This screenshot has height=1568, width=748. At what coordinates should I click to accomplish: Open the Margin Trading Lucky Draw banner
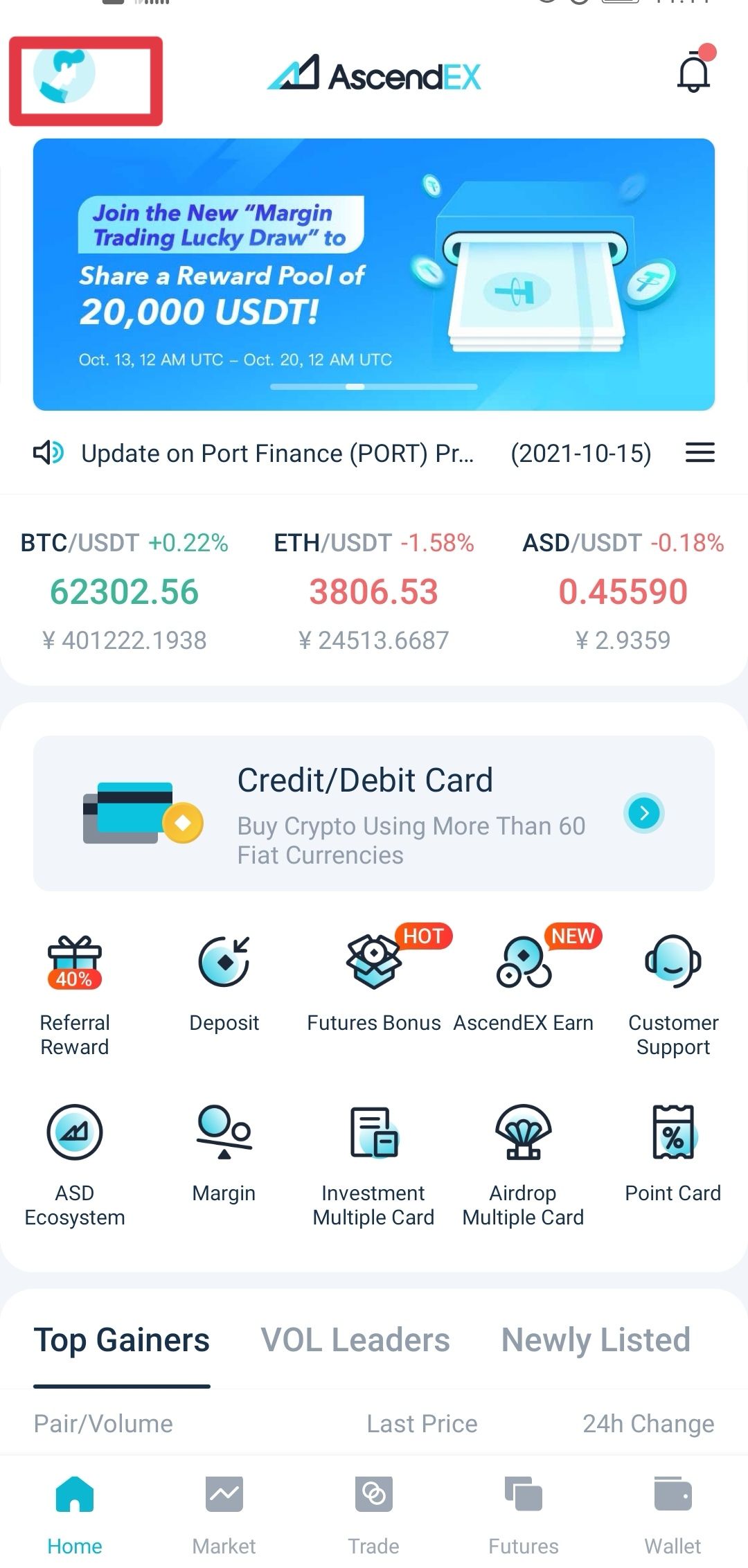(374, 274)
